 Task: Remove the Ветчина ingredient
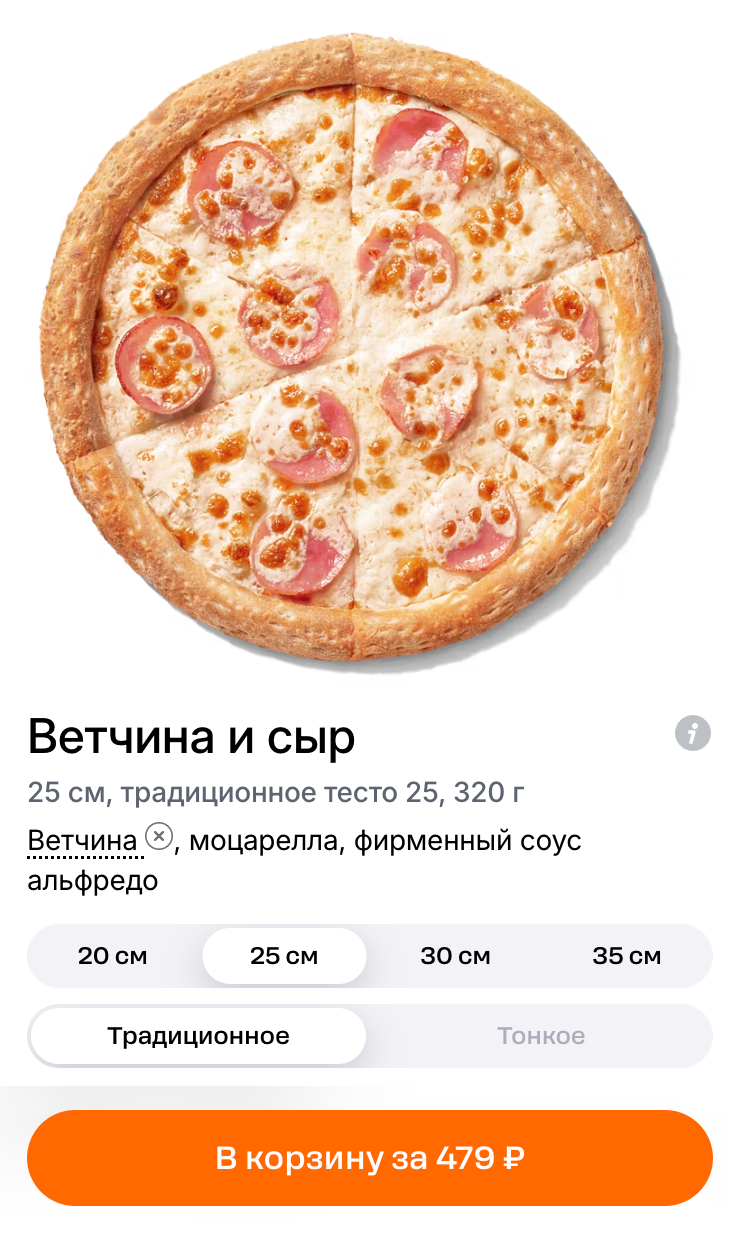[x=159, y=836]
